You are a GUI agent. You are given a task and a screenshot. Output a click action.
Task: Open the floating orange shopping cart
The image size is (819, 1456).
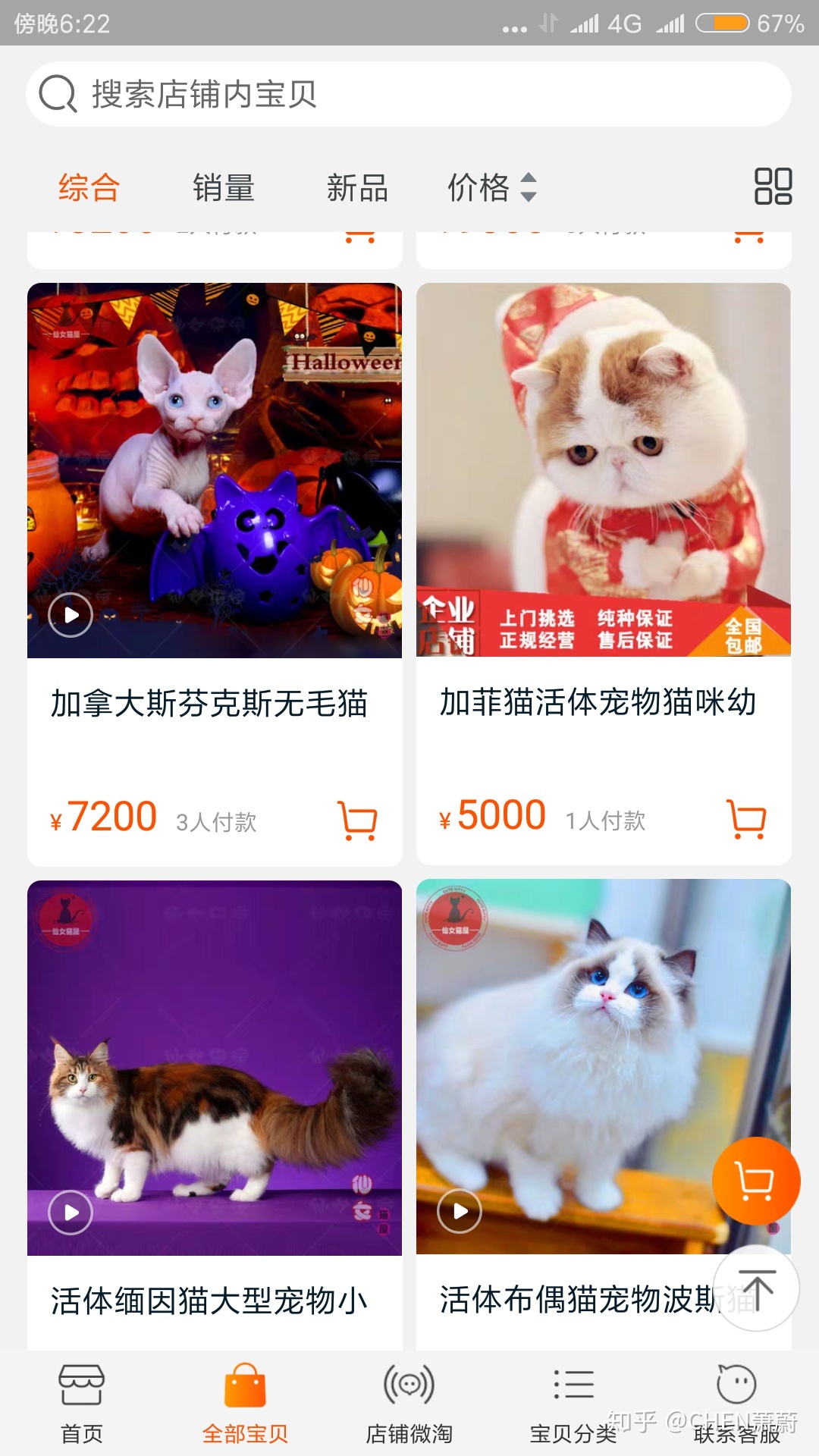point(755,1181)
